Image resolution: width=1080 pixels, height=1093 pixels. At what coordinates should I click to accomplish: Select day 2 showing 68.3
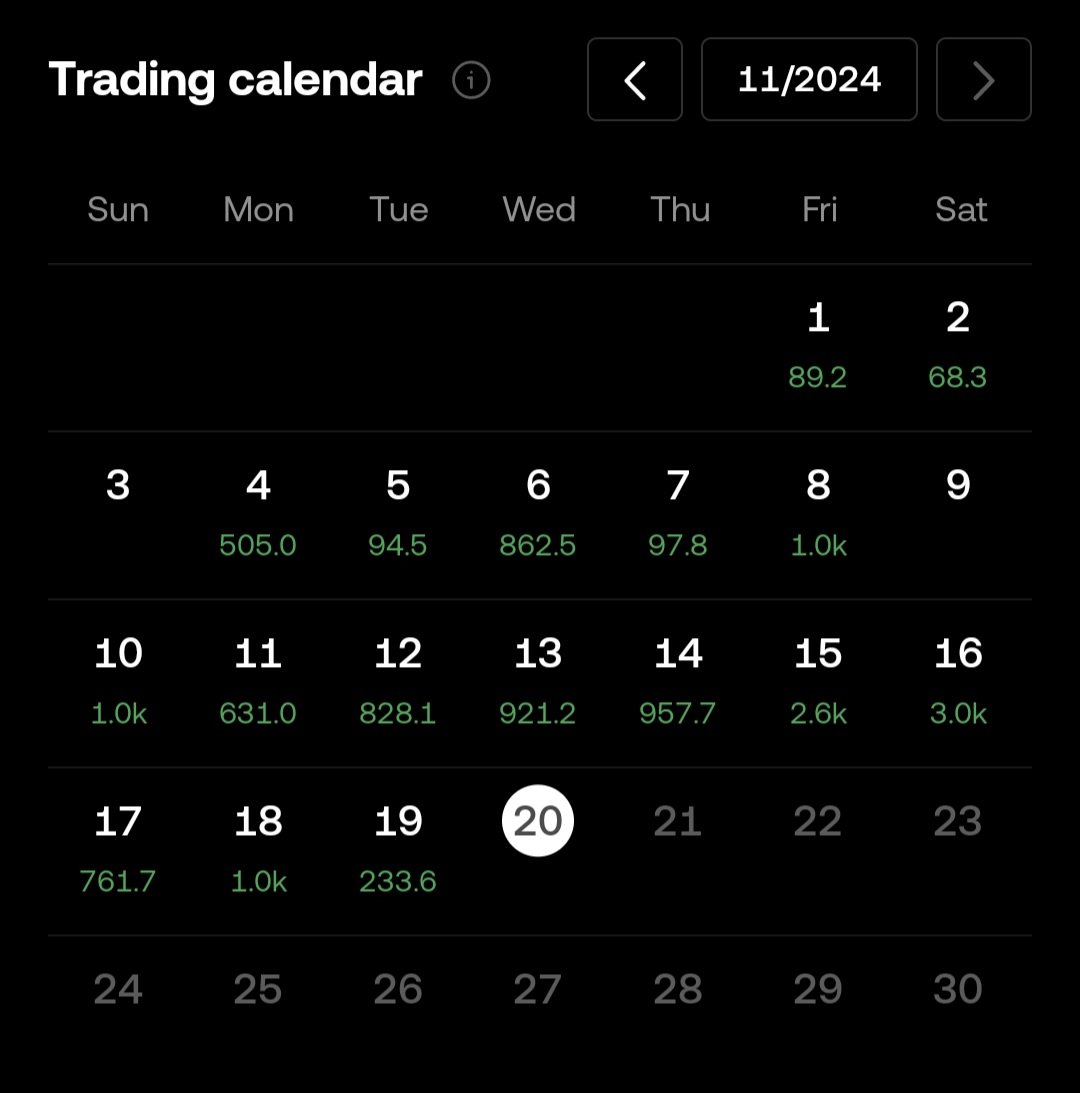(x=958, y=343)
